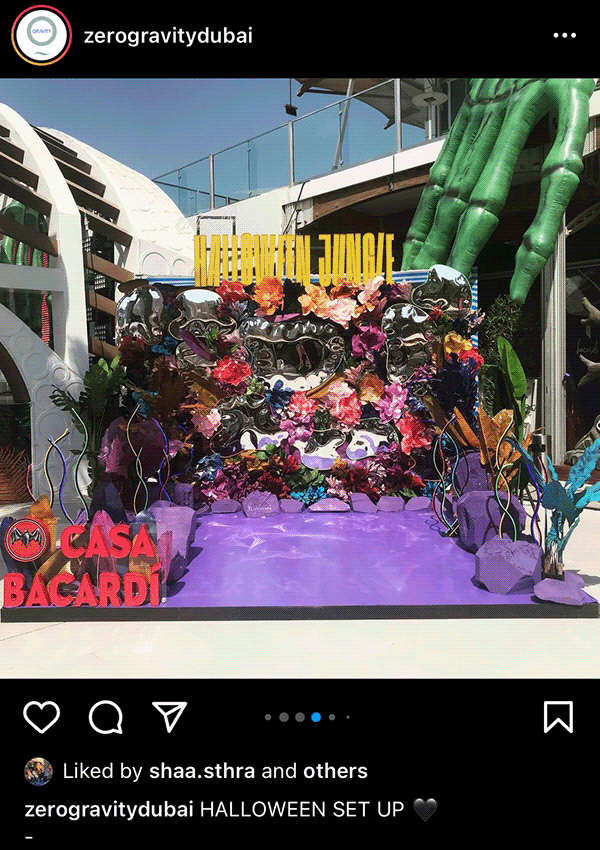Open the post options menu
The height and width of the screenshot is (850, 600).
point(565,36)
